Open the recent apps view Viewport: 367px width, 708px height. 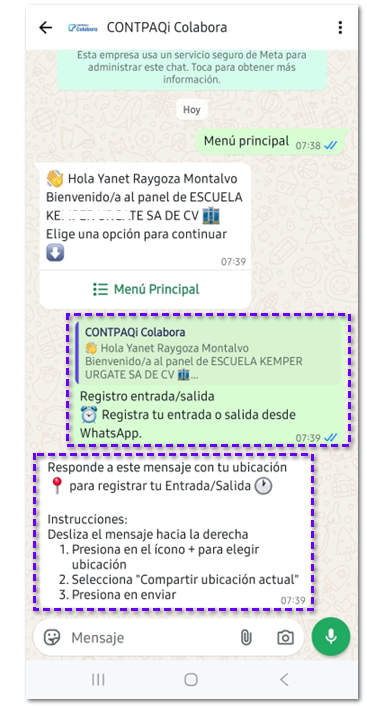[x=98, y=680]
